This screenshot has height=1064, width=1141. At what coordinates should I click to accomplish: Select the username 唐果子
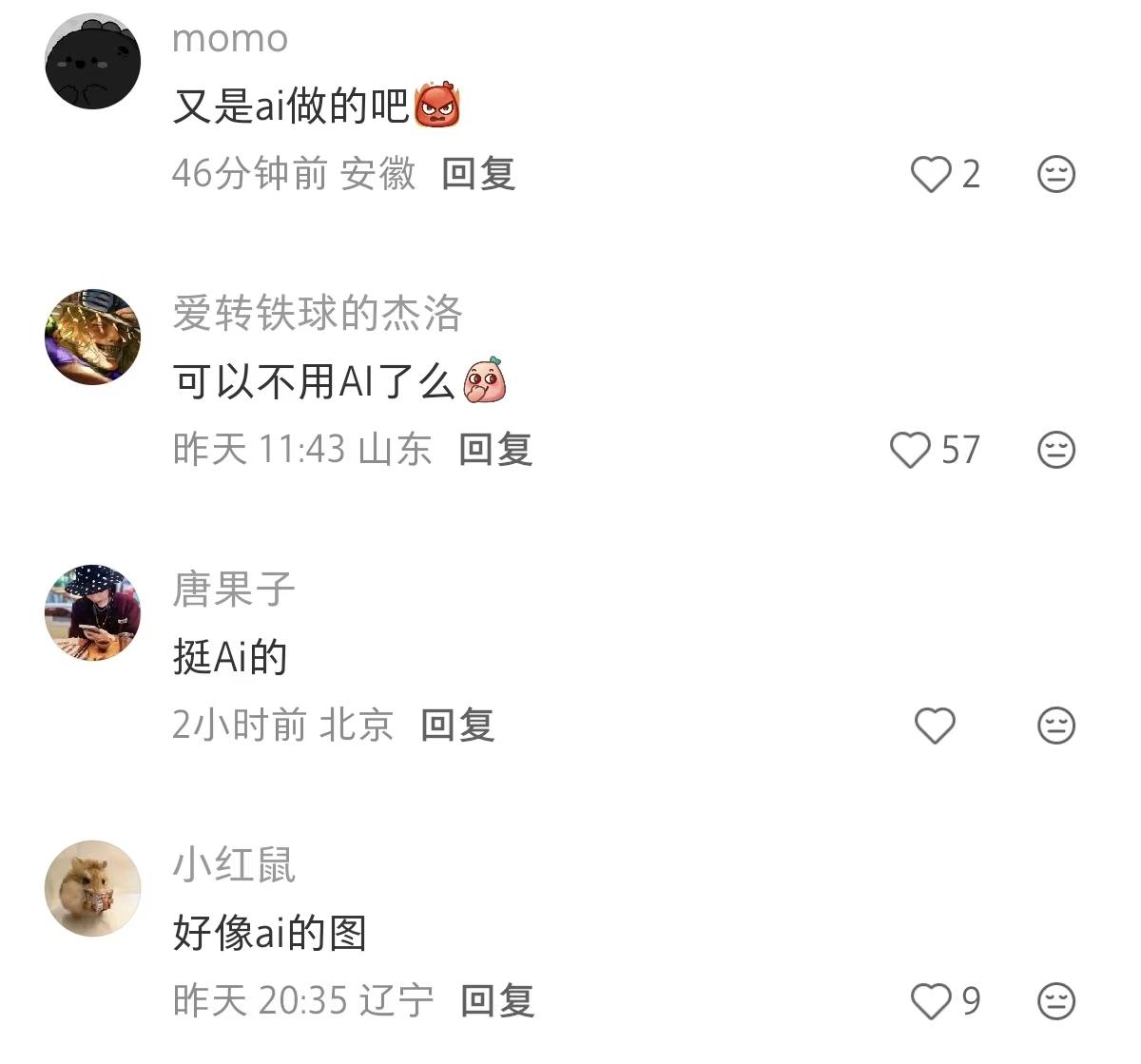click(x=234, y=590)
